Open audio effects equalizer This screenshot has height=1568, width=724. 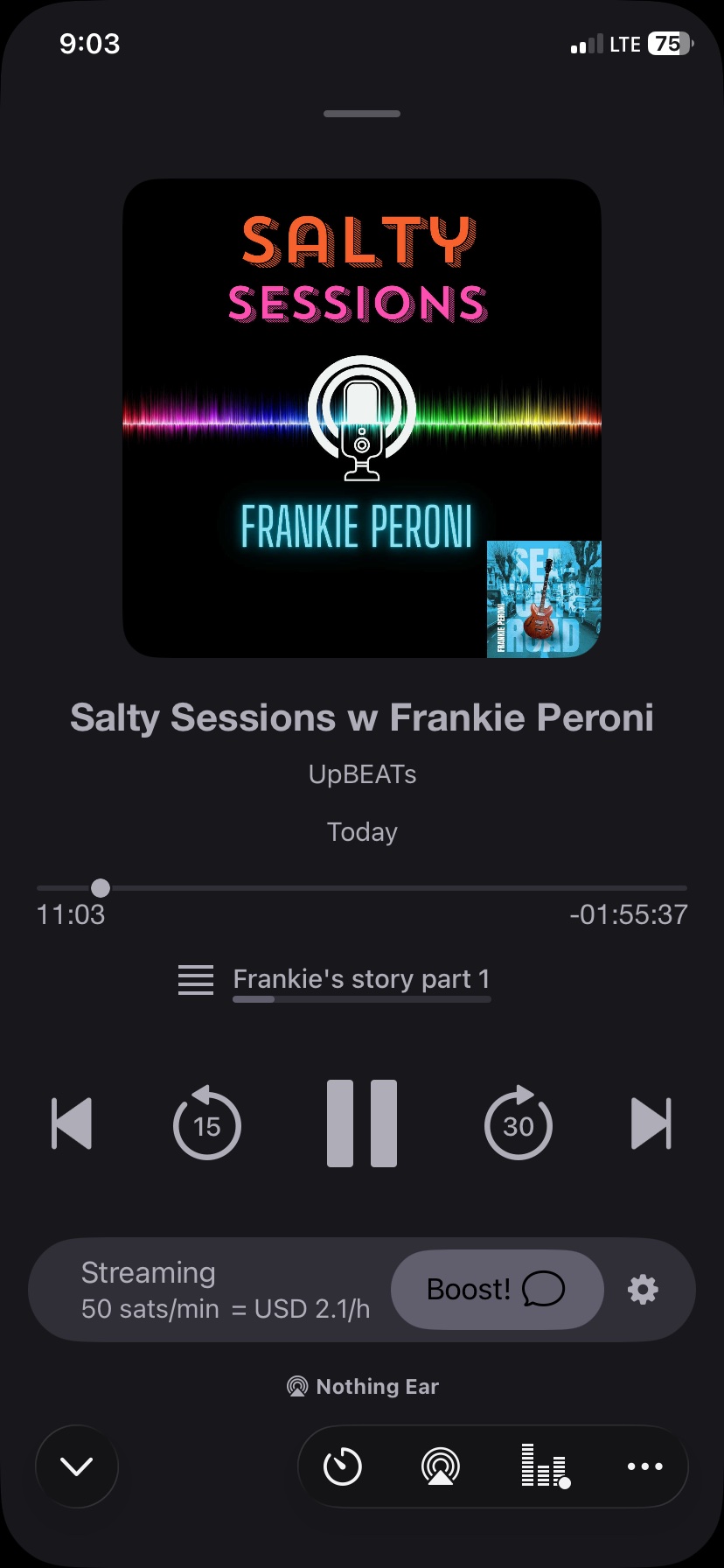point(545,1466)
